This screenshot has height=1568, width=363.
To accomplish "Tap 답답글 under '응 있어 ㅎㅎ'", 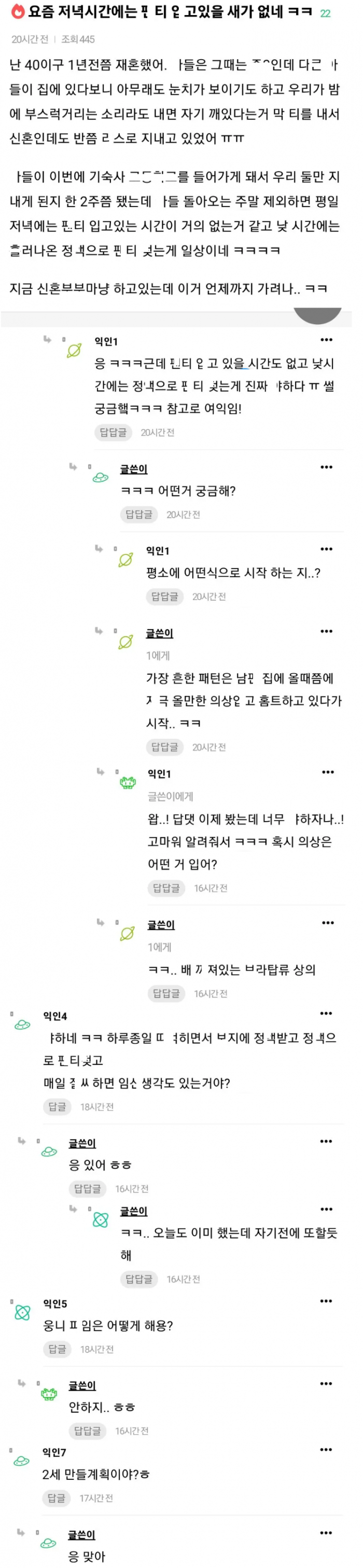I will (x=88, y=1189).
